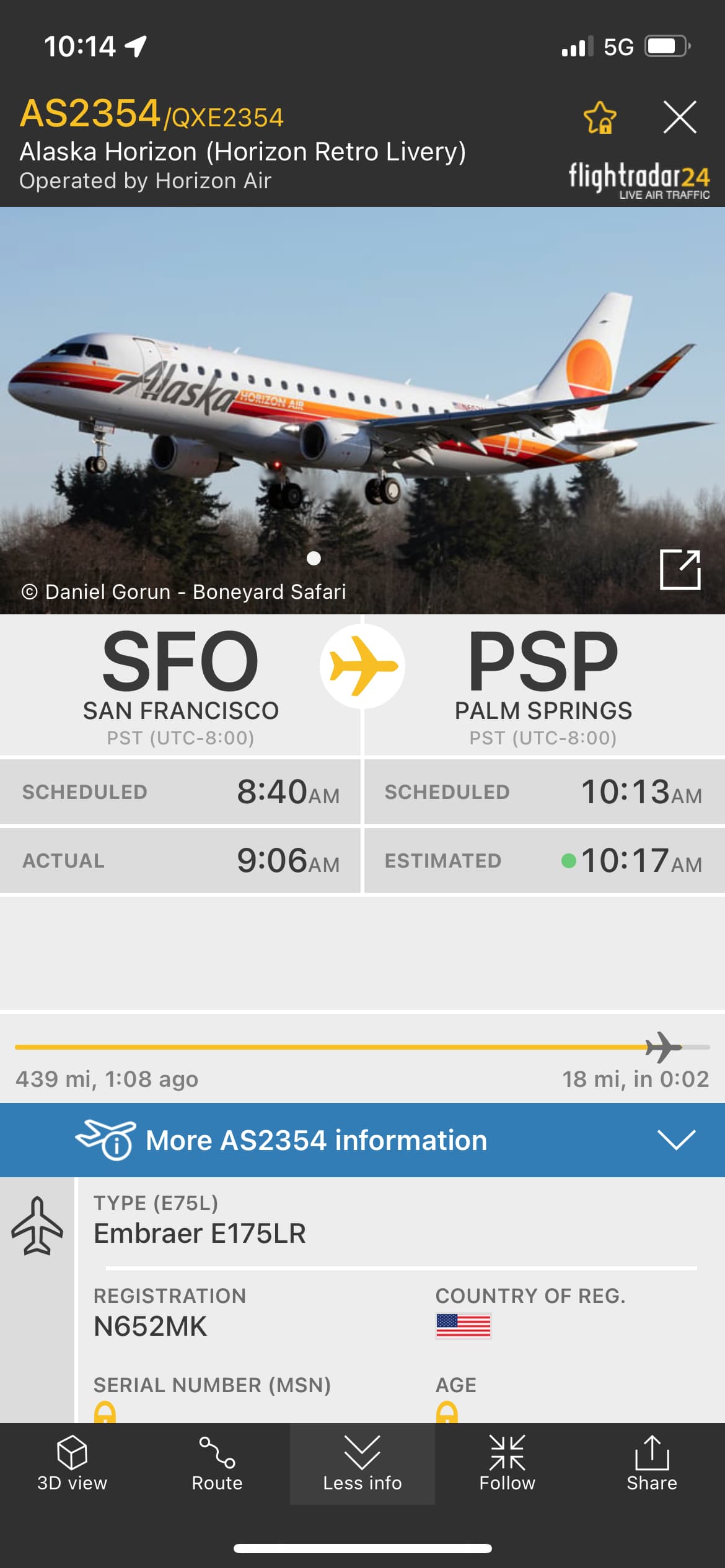Image resolution: width=725 pixels, height=1568 pixels.
Task: Add flight to favorites with star icon
Action: [600, 118]
